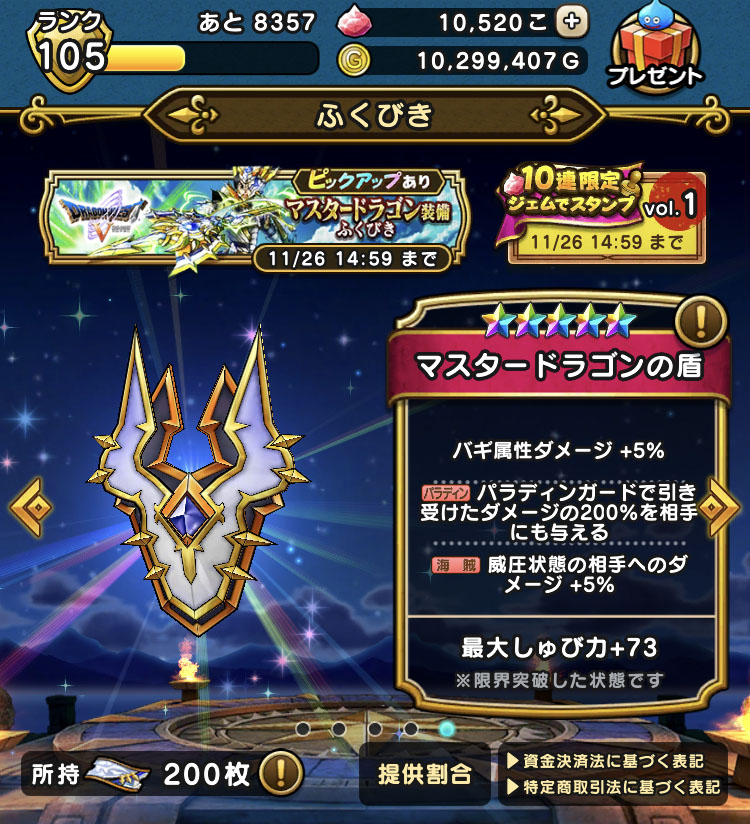Open 資金決済法に基づく表記 link
The width and height of the screenshot is (750, 824).
point(613,762)
